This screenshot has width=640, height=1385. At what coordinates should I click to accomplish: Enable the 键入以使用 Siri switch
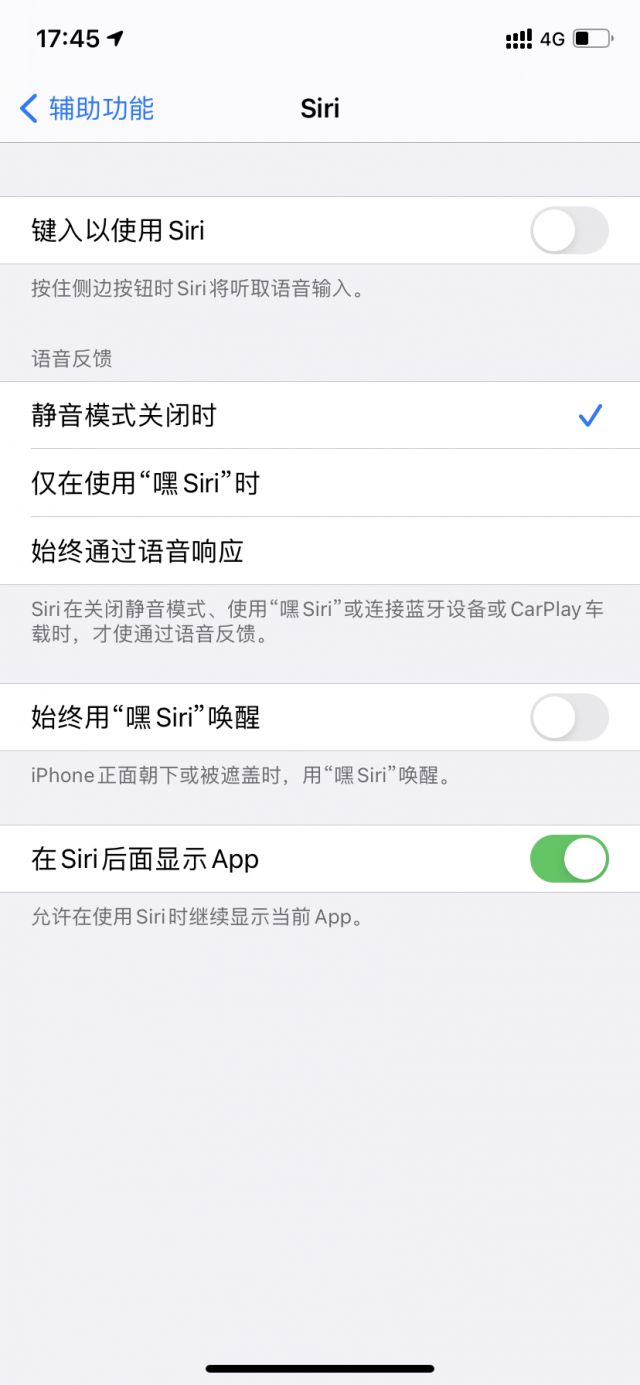coord(569,231)
